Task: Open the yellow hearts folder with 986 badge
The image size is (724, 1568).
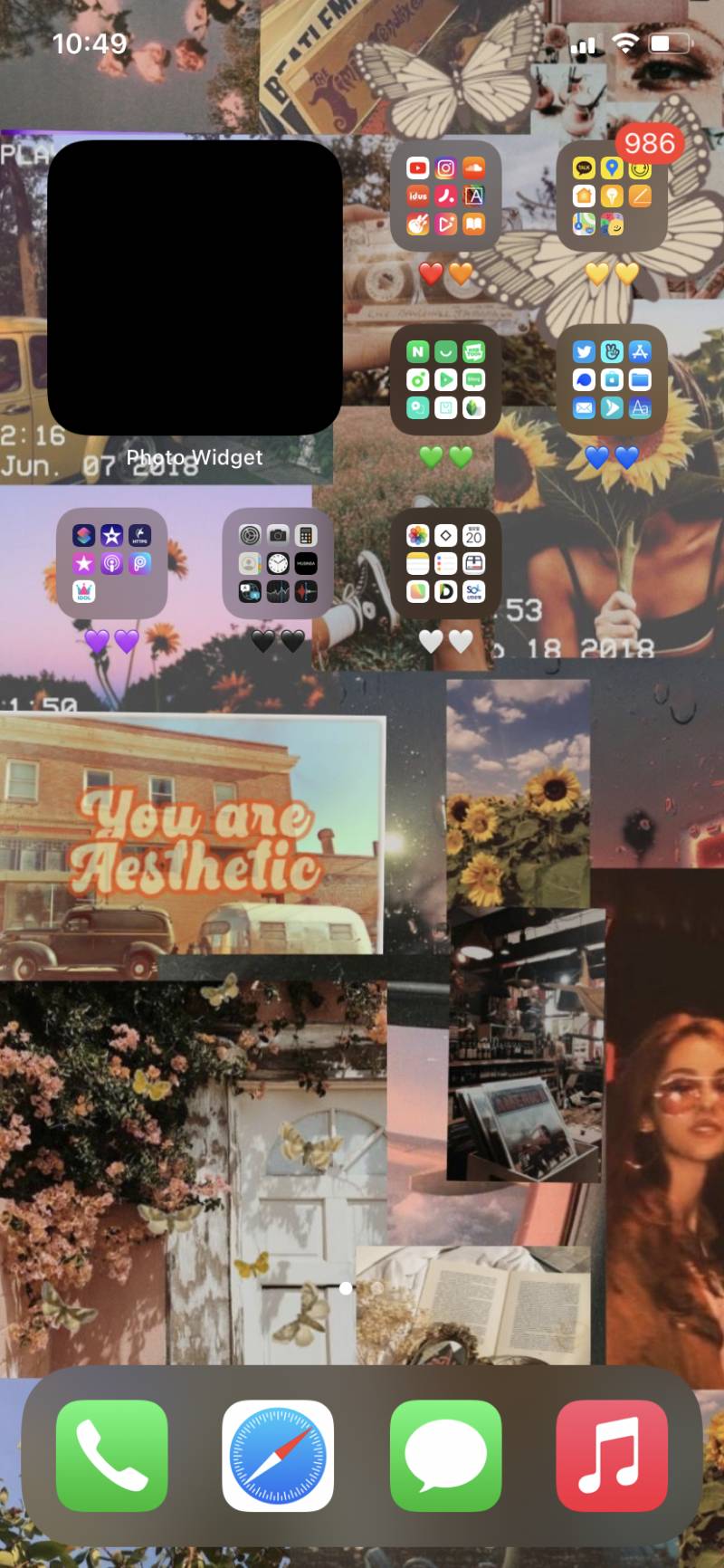Action: click(612, 196)
